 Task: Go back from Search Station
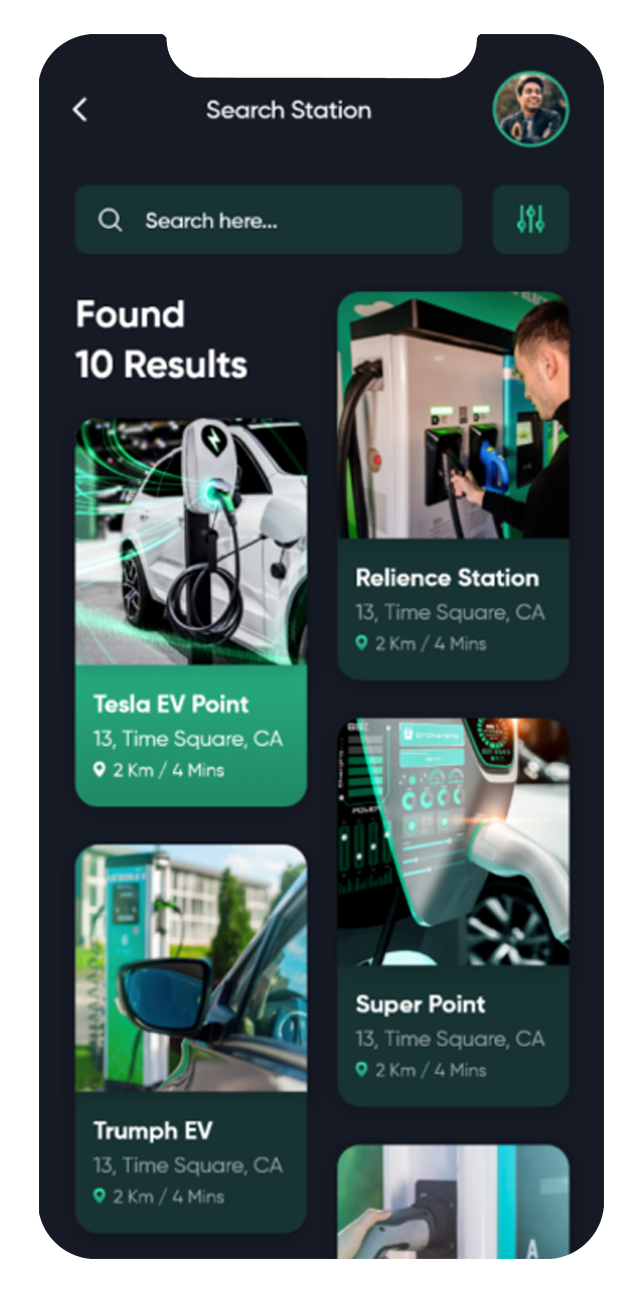pyautogui.click(x=81, y=110)
